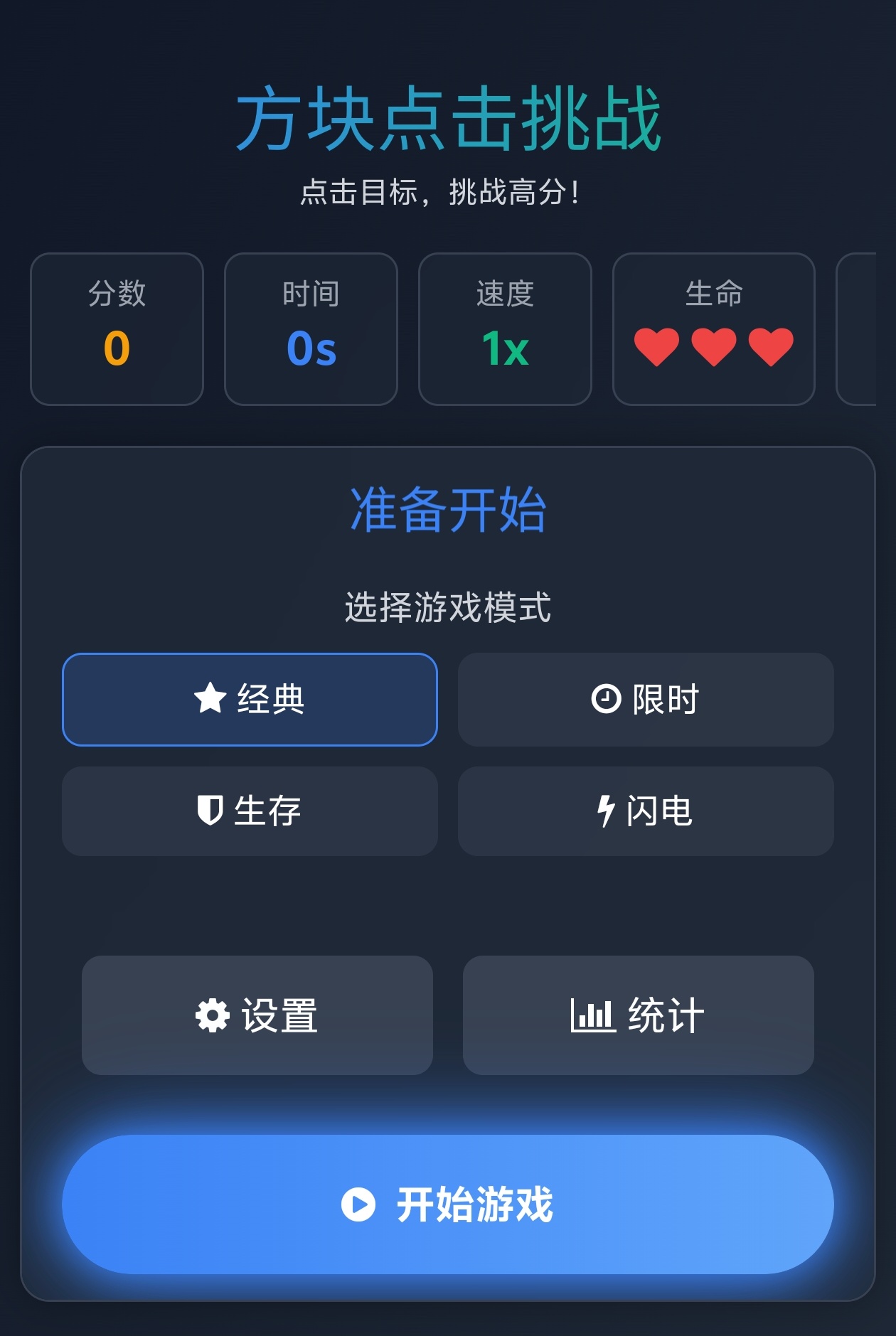896x1336 pixels.
Task: Click the 时间 card showing 0s
Action: click(311, 328)
